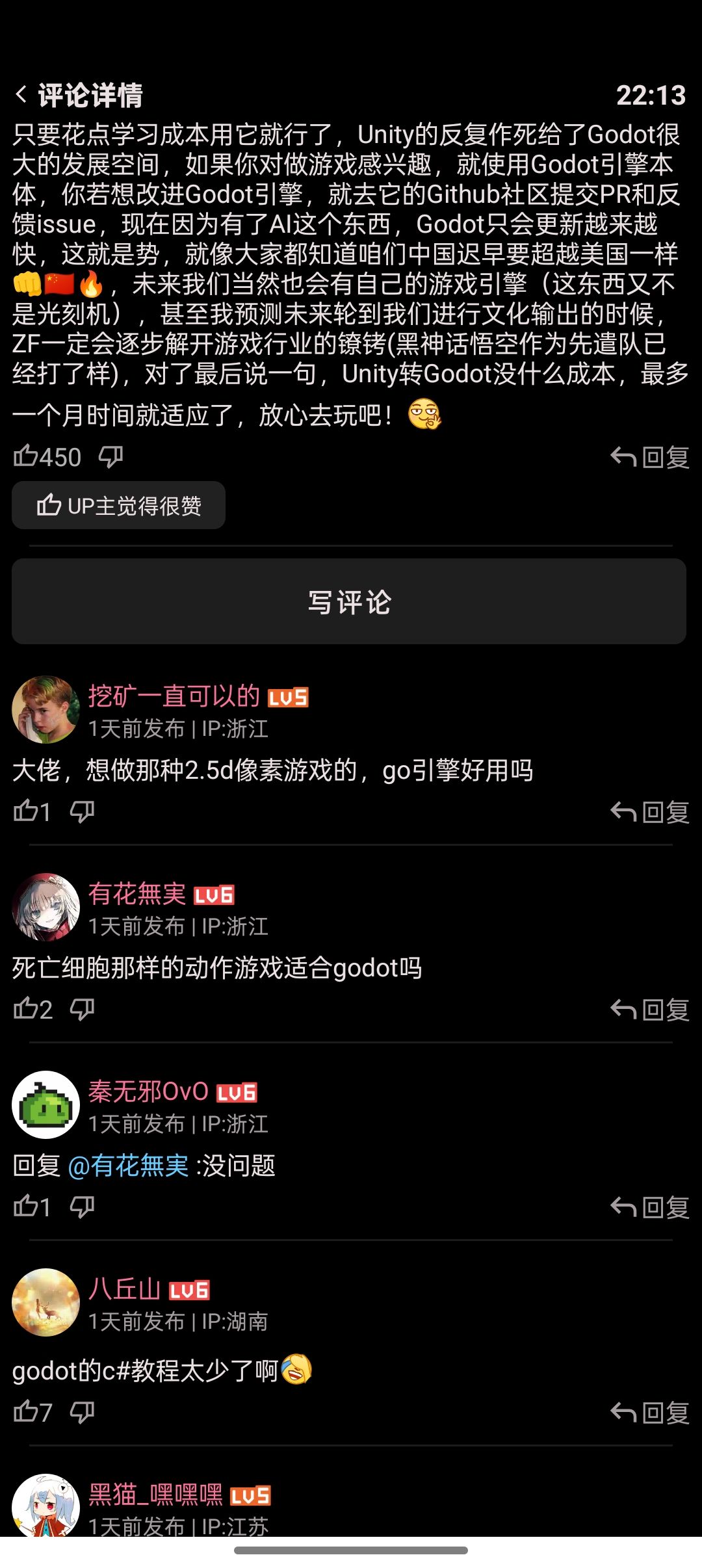
Task: Like 有花無実's comment about 死亡细胞
Action: pyautogui.click(x=27, y=1008)
